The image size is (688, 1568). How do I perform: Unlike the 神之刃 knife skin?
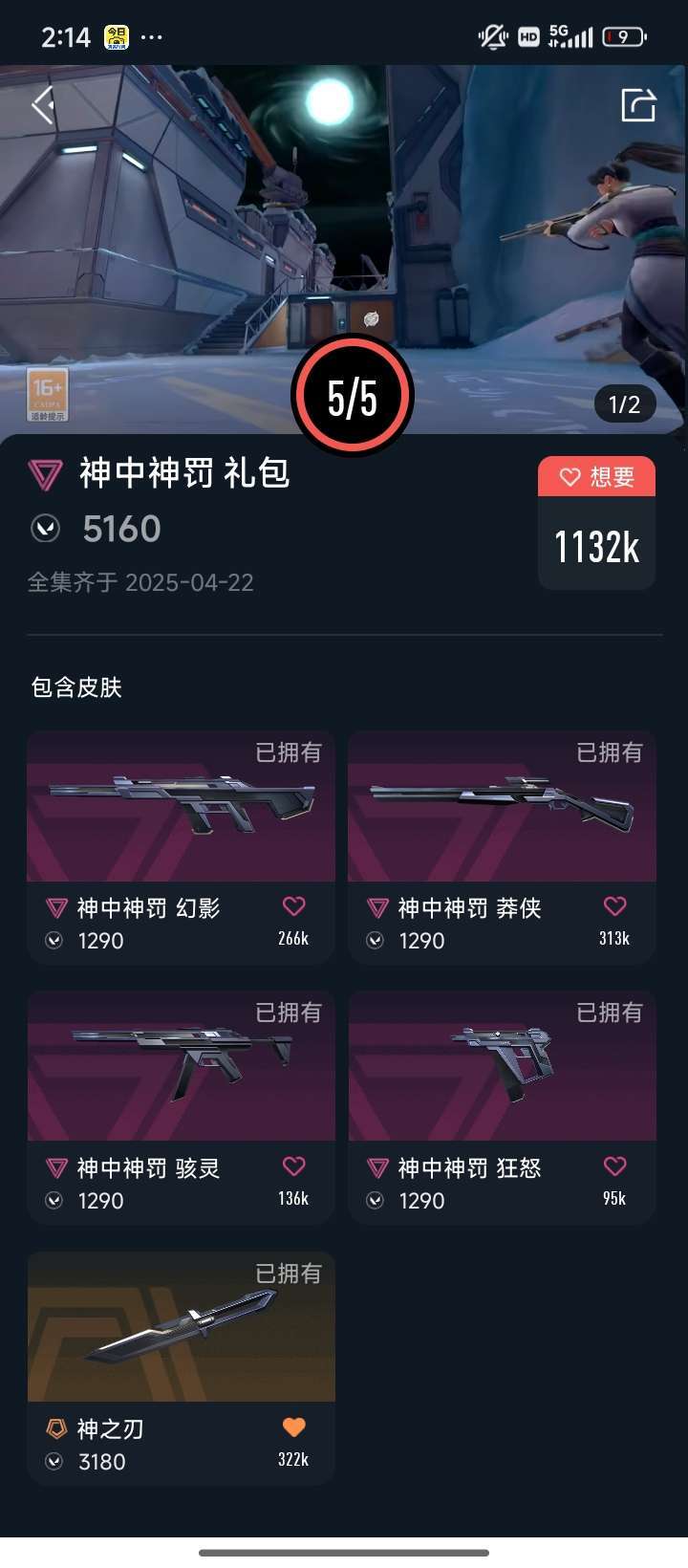[x=293, y=1427]
